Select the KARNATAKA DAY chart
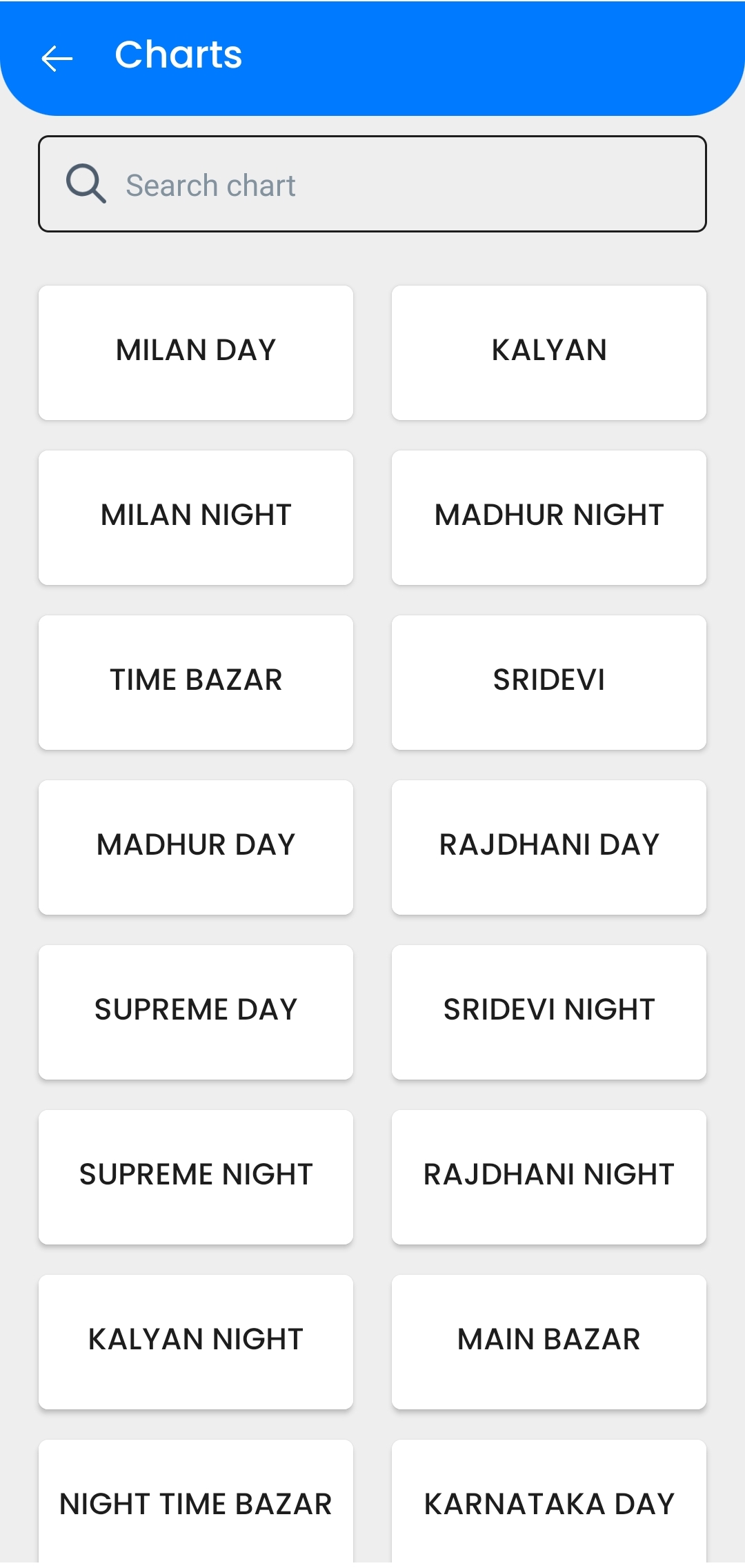This screenshot has width=745, height=1568. (x=548, y=1502)
